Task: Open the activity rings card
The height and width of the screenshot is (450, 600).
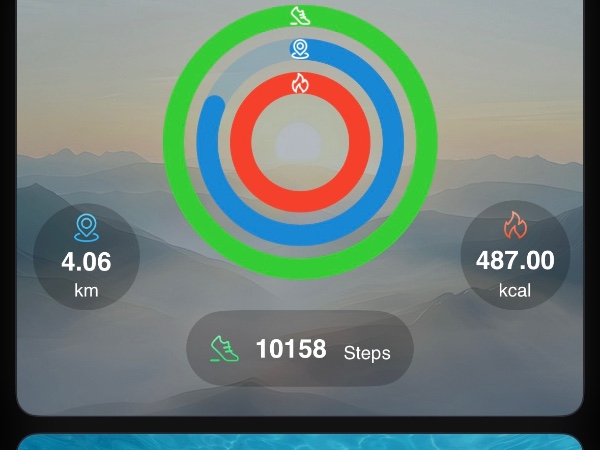Action: point(300,140)
